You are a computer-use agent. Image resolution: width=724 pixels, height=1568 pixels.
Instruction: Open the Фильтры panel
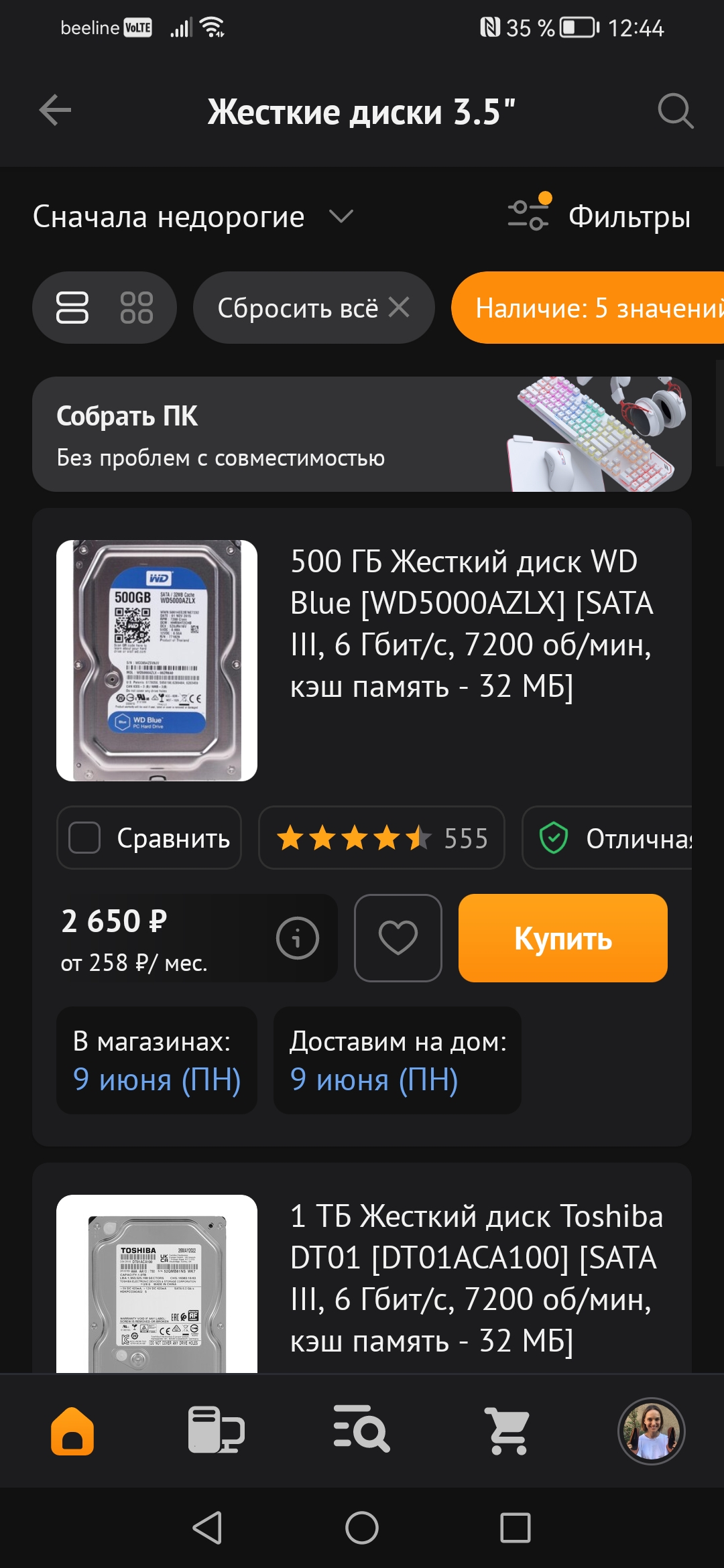pos(599,217)
